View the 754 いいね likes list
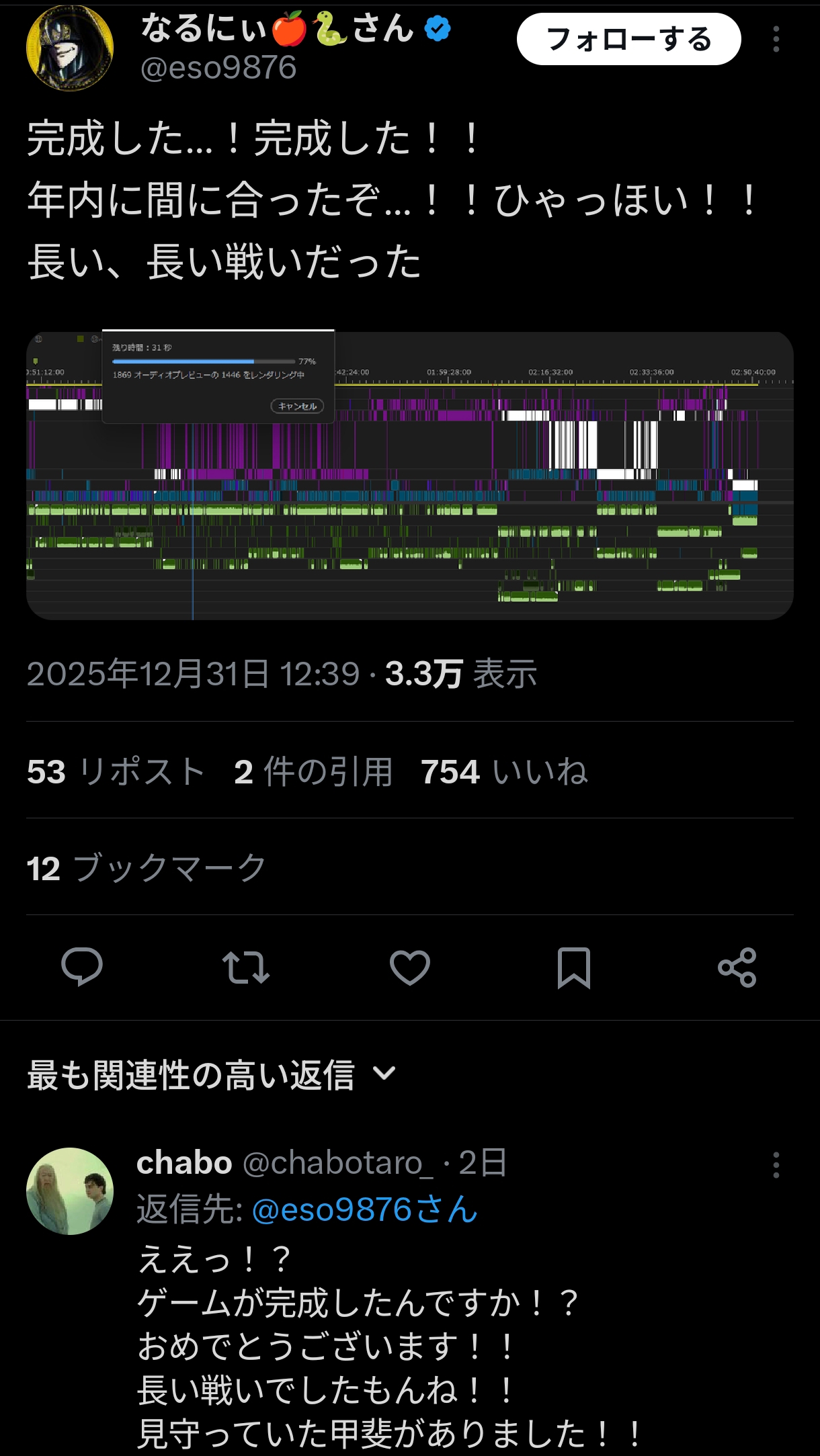 tap(504, 771)
